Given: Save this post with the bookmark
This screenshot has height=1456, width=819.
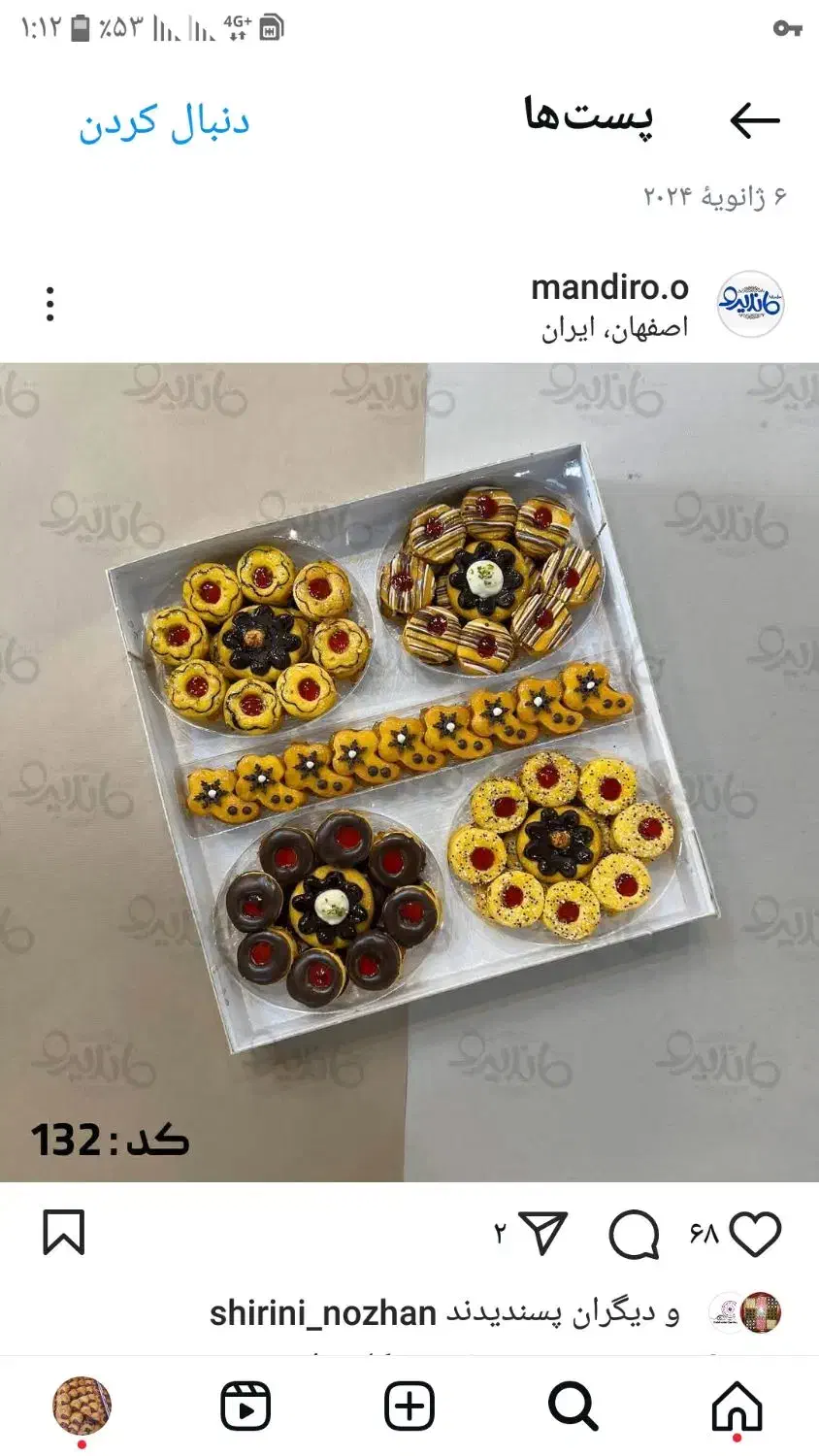Looking at the screenshot, I should point(64,1234).
